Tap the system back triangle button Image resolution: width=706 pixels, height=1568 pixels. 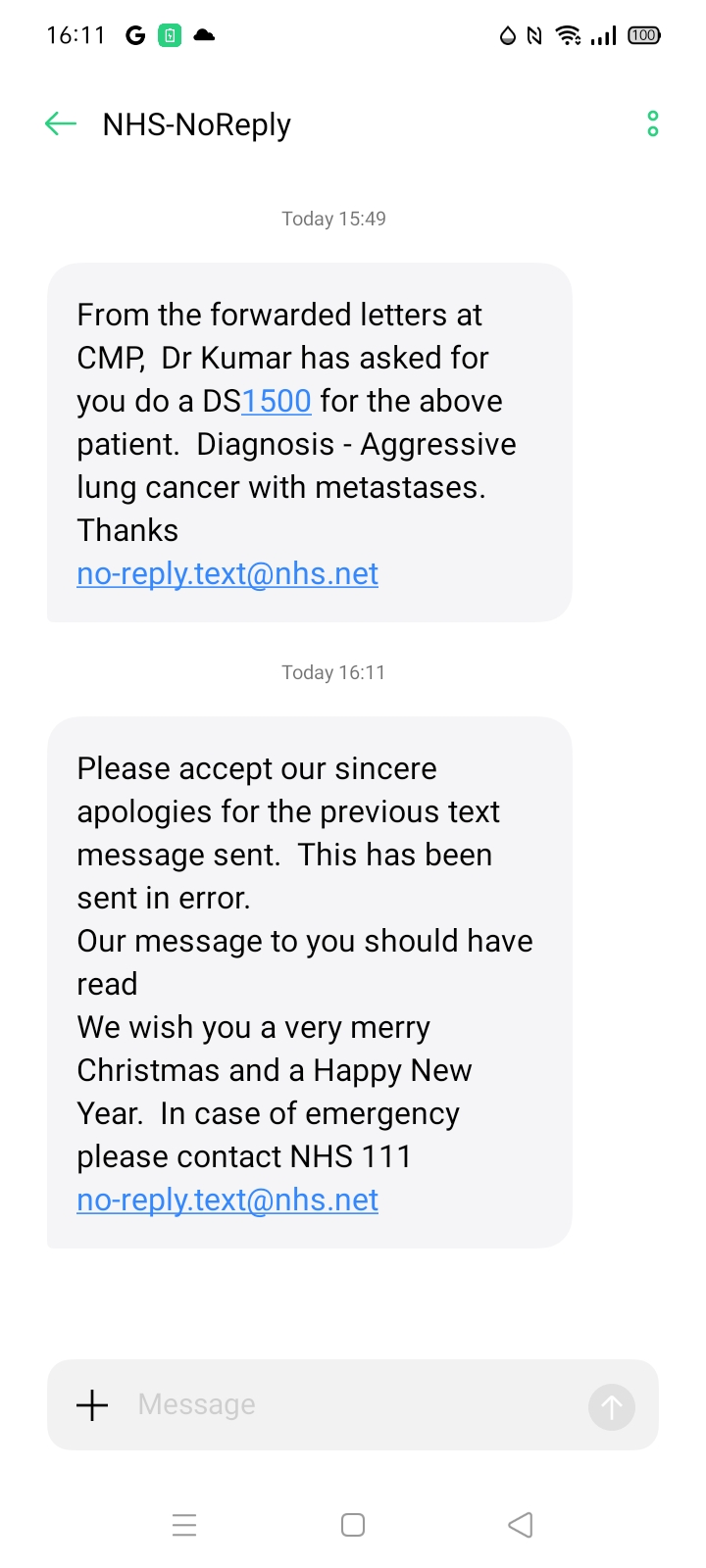pyautogui.click(x=521, y=1525)
